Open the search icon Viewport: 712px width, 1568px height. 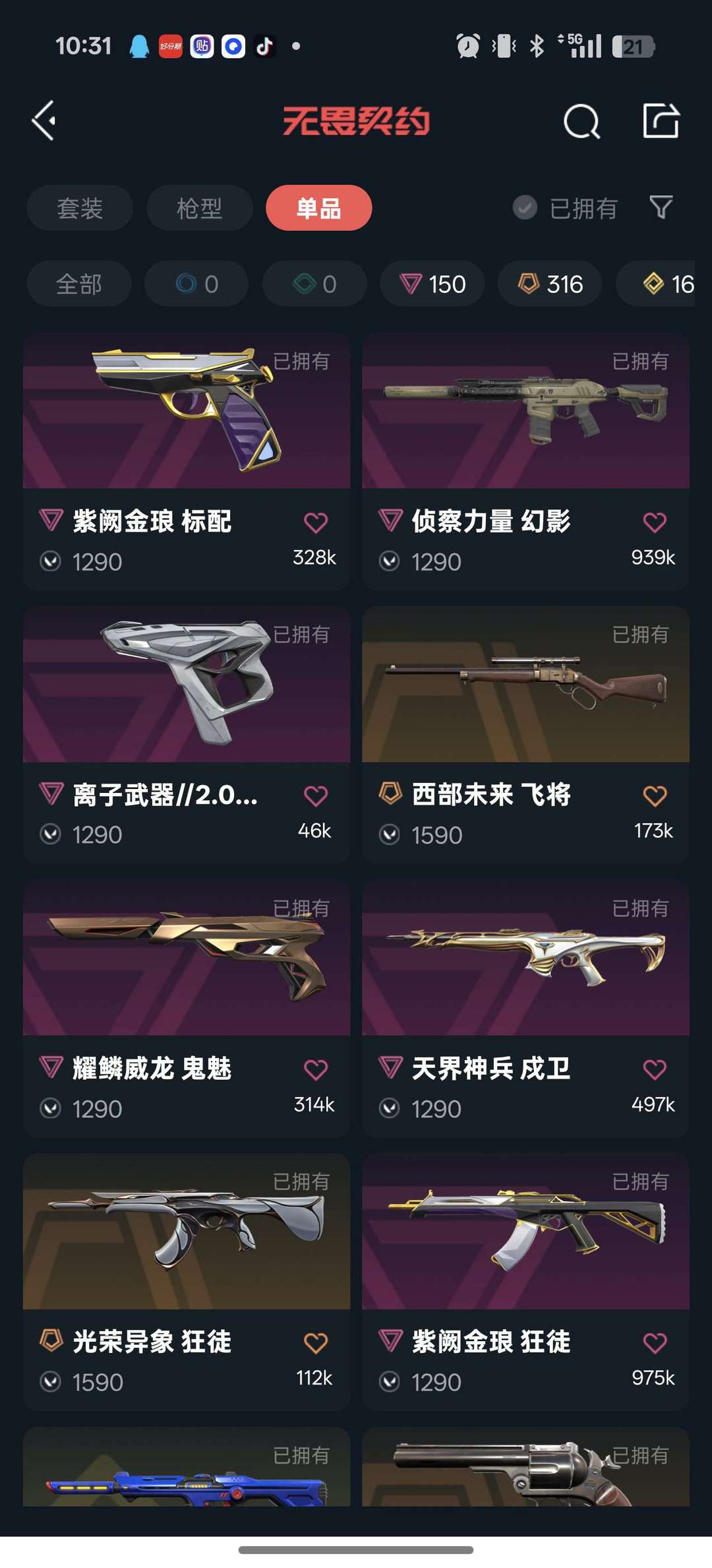coord(581,121)
